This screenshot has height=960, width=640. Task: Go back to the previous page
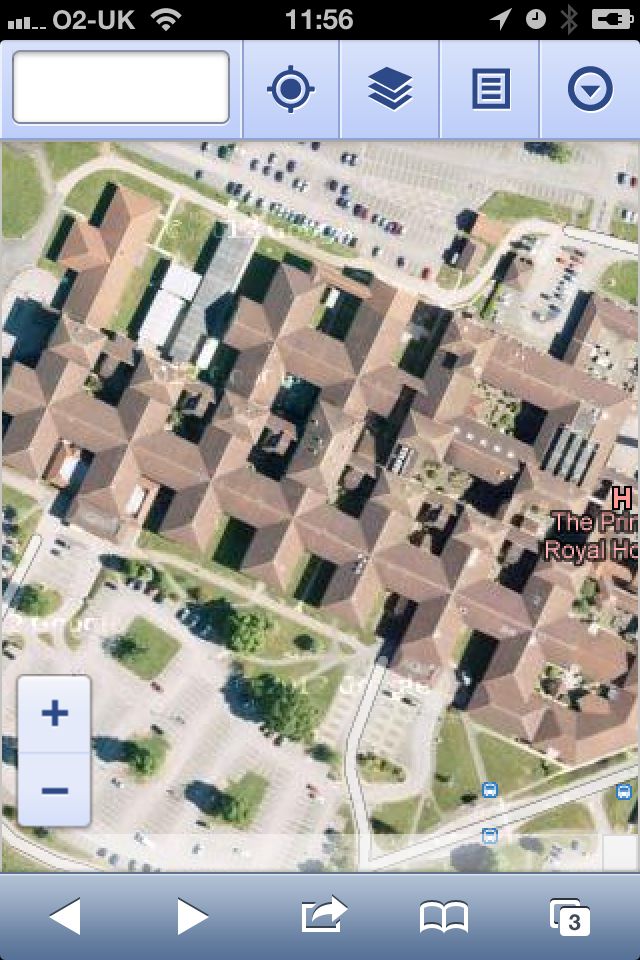click(65, 916)
